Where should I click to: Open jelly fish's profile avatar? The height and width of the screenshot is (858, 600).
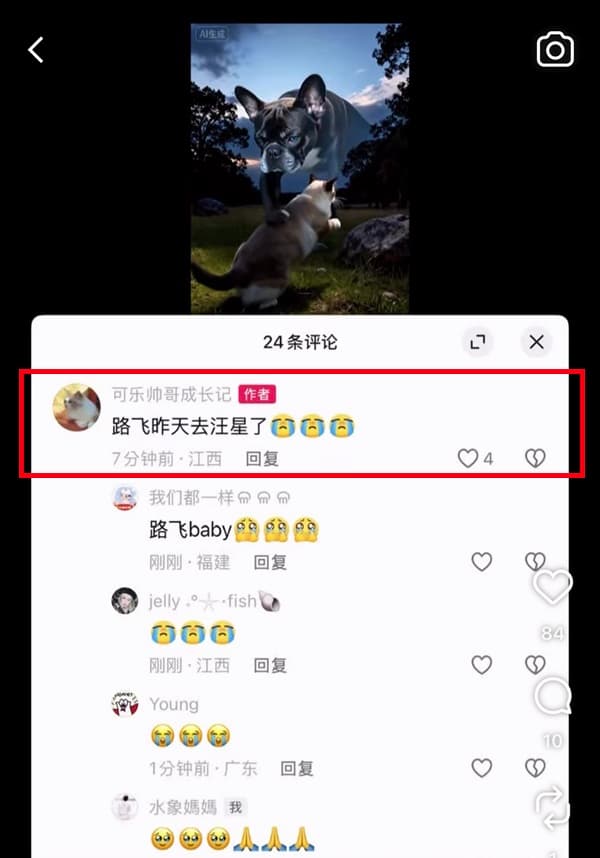(125, 601)
